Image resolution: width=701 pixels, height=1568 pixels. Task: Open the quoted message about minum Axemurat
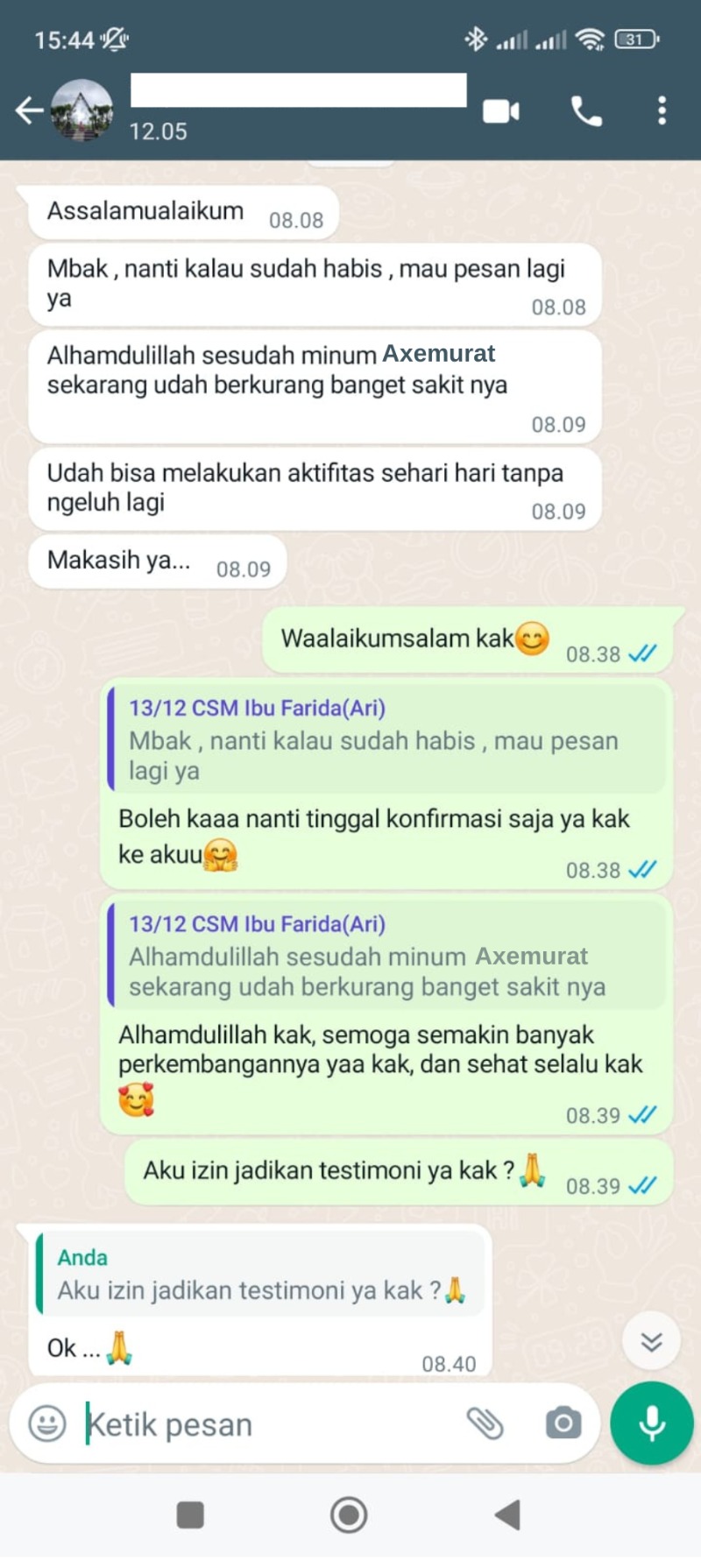(x=386, y=957)
